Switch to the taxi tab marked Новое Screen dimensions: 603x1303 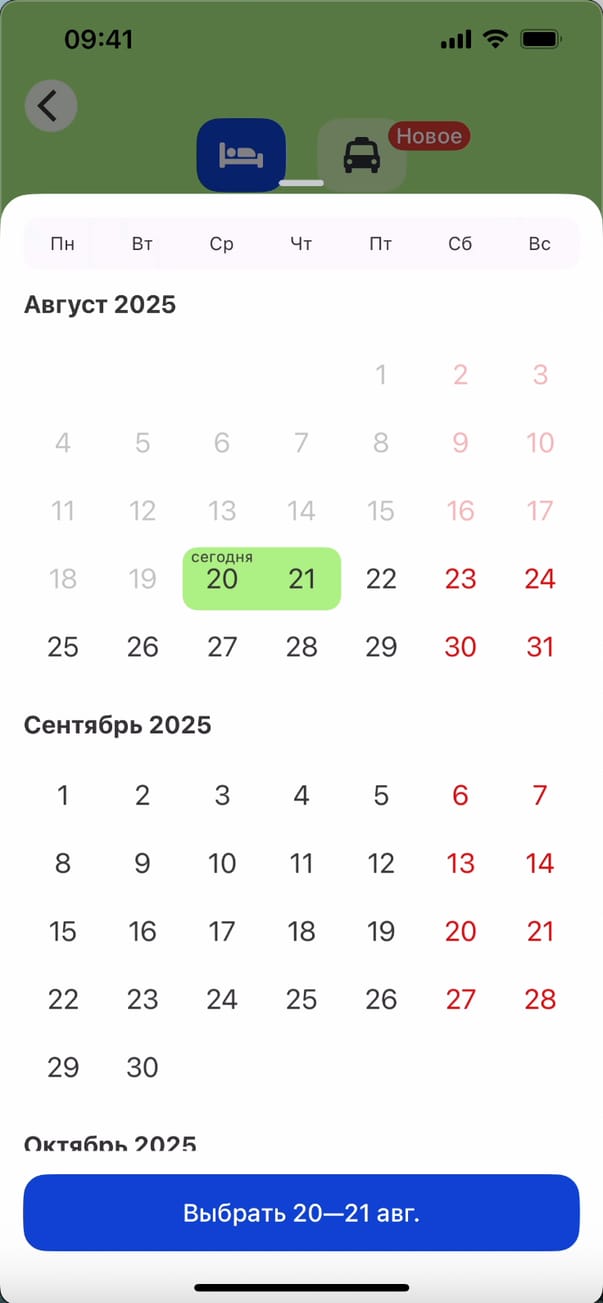point(361,155)
